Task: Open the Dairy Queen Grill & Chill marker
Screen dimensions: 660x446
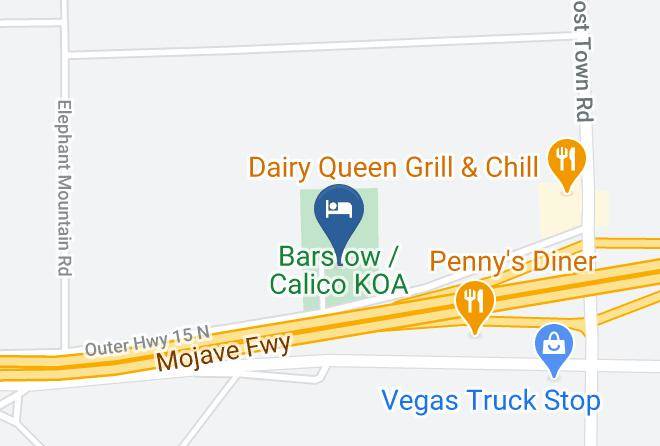Action: 567,163
